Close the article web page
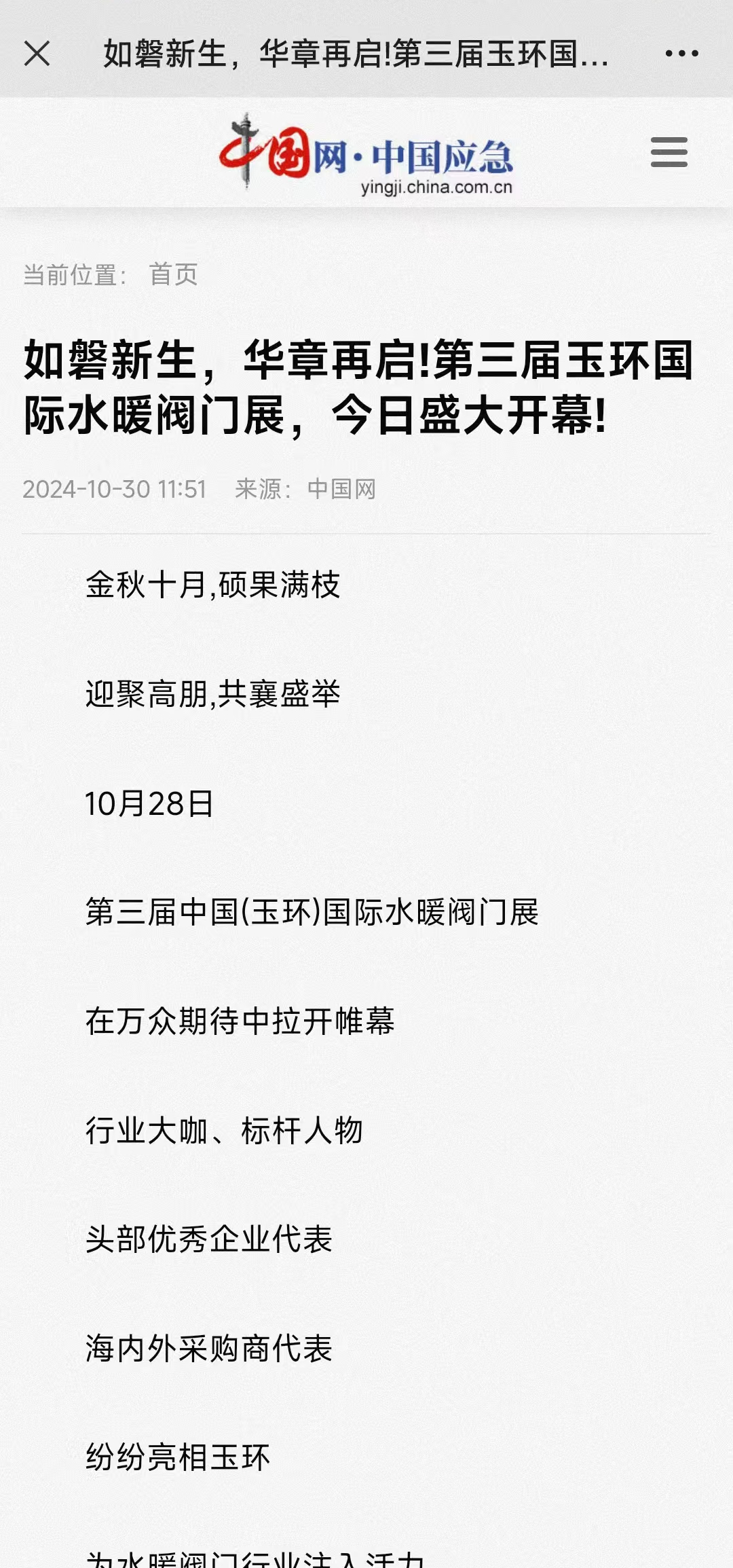This screenshot has width=733, height=1568. coord(37,54)
